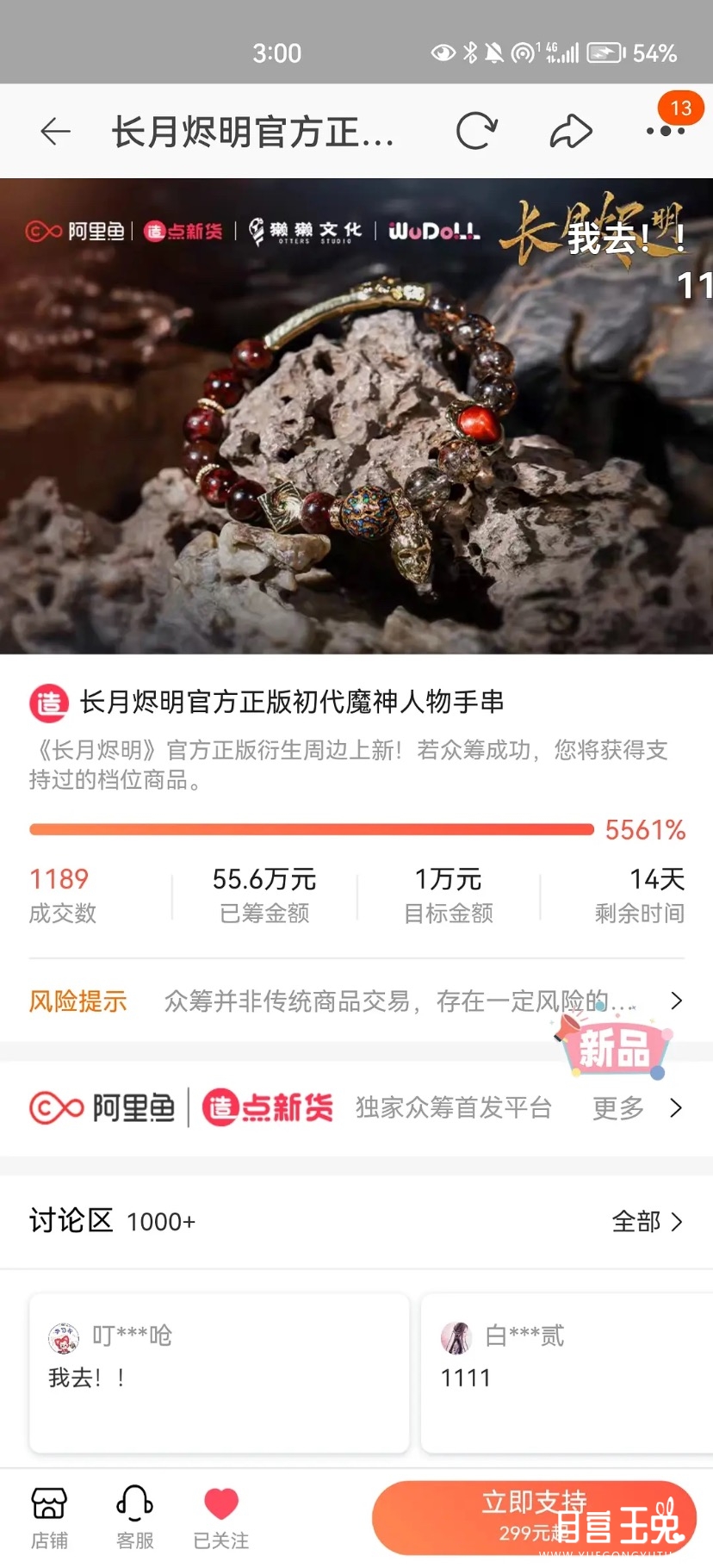Tap 立即支持 to back the project

pos(534,1517)
